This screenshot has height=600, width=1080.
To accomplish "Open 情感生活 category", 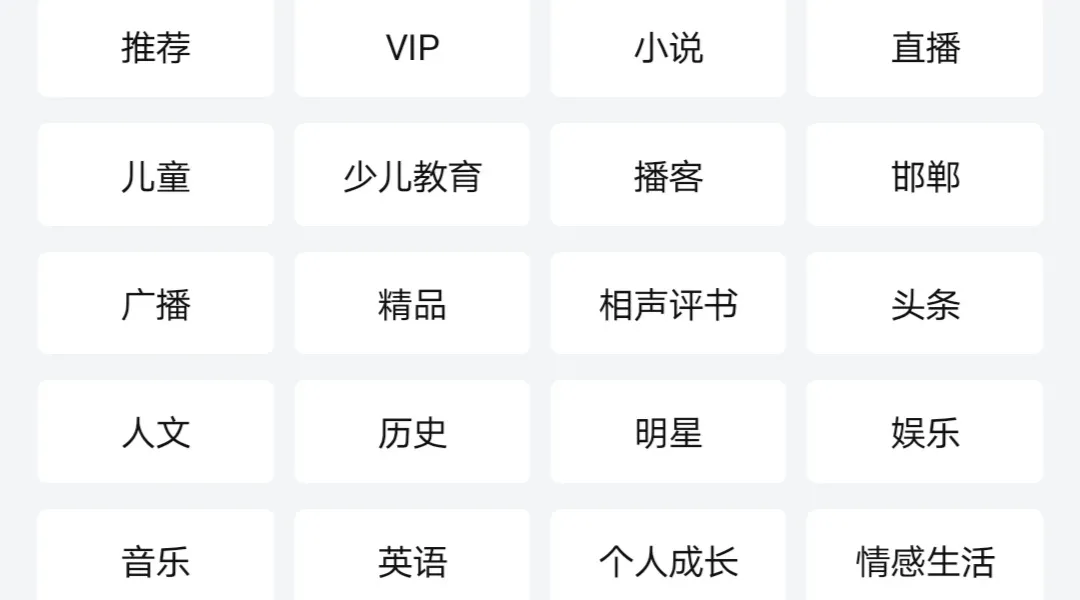I will (x=925, y=560).
